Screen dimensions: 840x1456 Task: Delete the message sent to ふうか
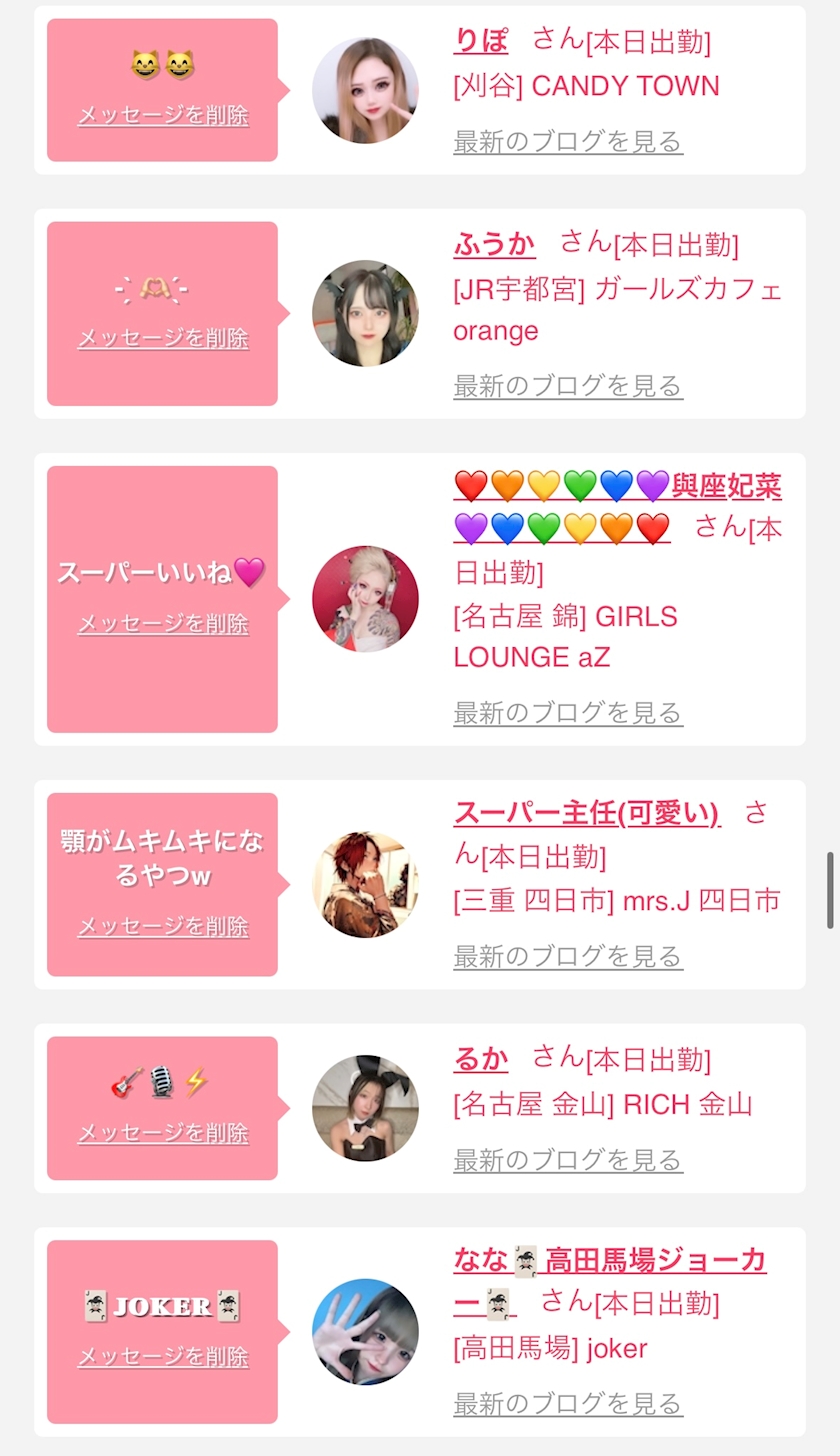[x=163, y=338]
